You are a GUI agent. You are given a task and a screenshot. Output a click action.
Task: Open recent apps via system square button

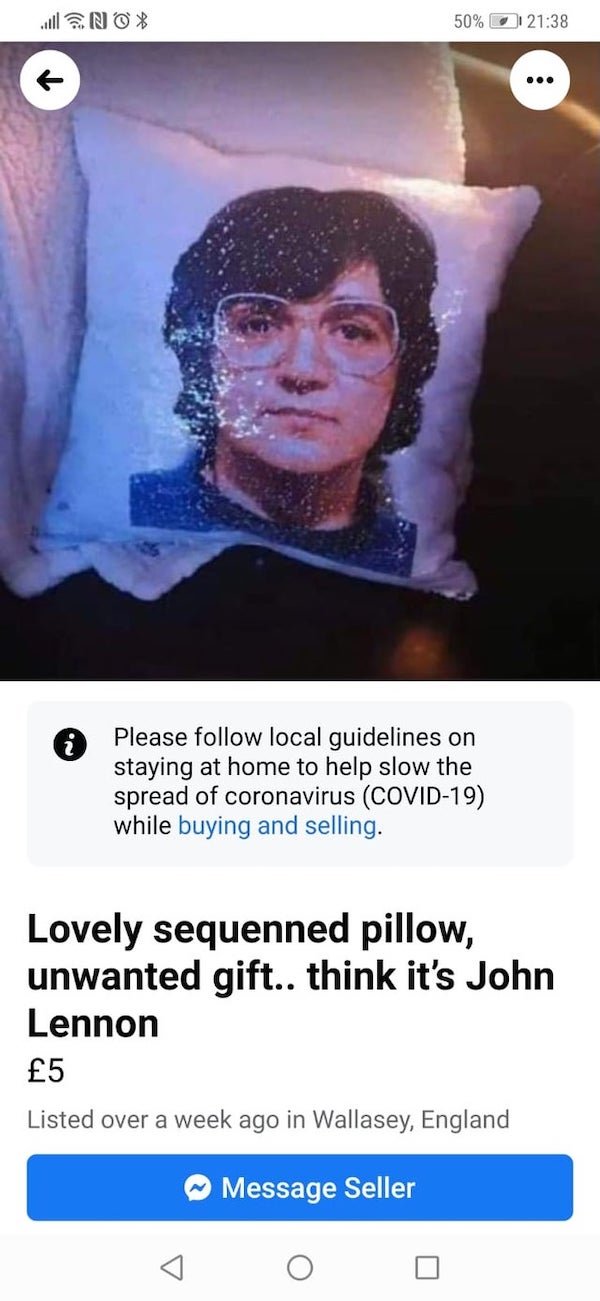point(427,1267)
